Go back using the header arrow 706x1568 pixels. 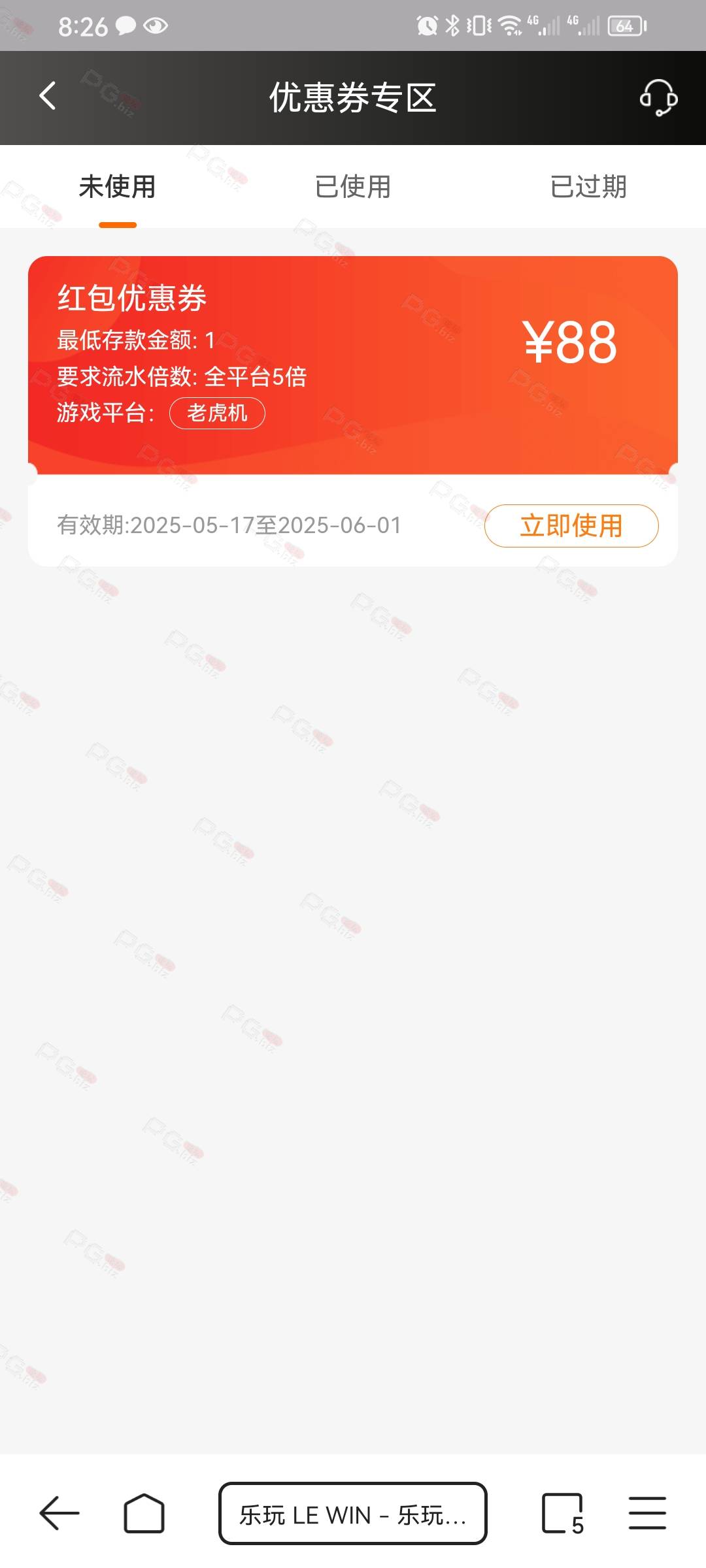pos(48,97)
